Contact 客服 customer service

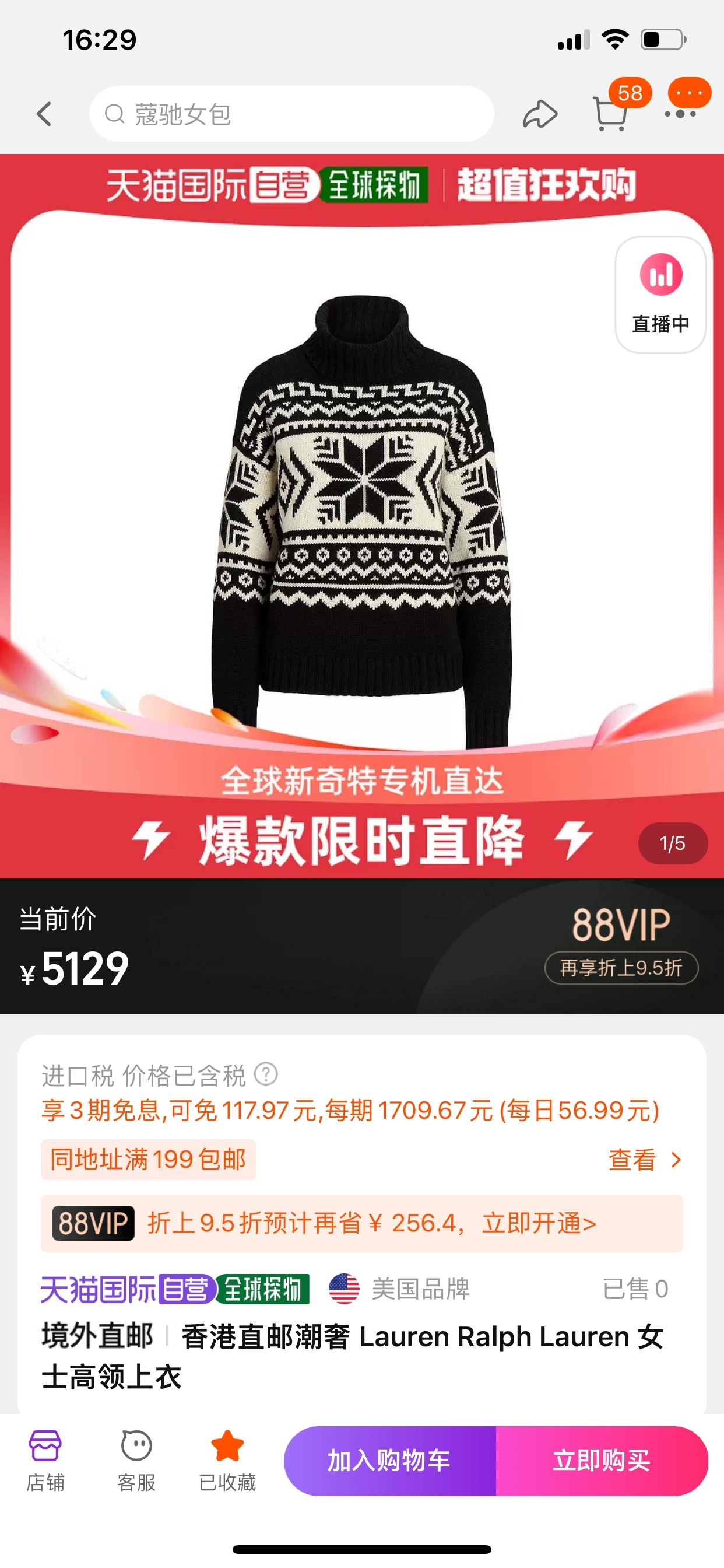click(x=136, y=1459)
